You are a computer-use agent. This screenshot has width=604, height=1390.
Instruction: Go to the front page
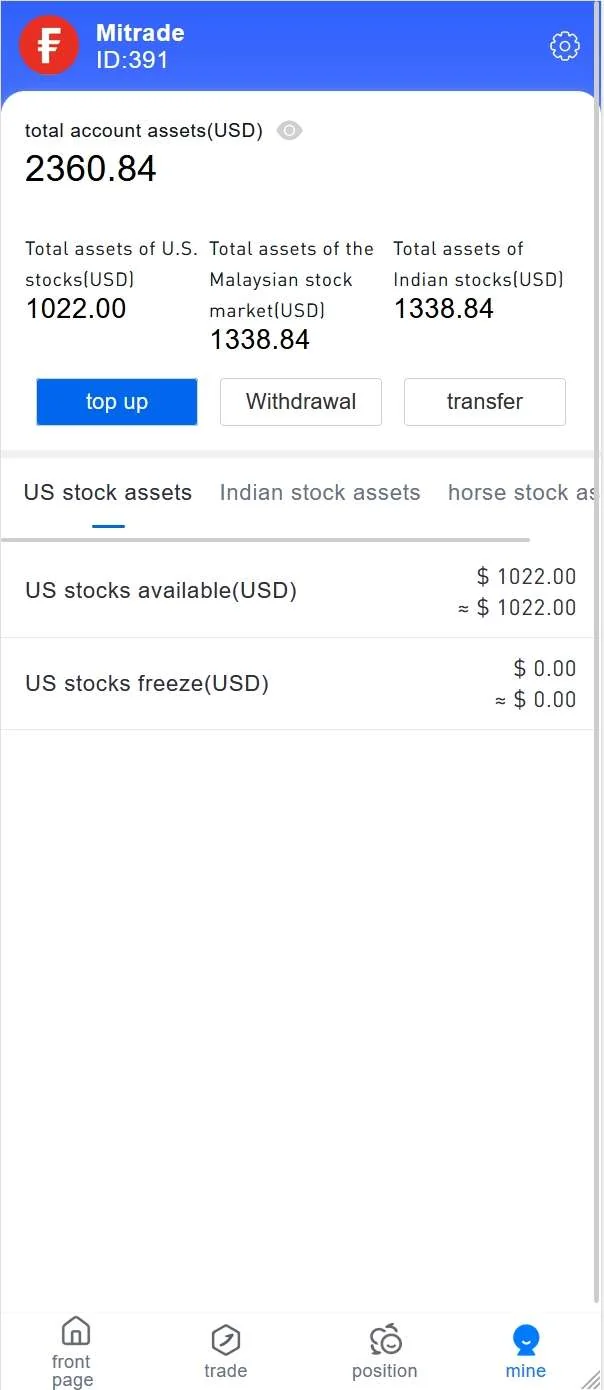pos(73,1351)
